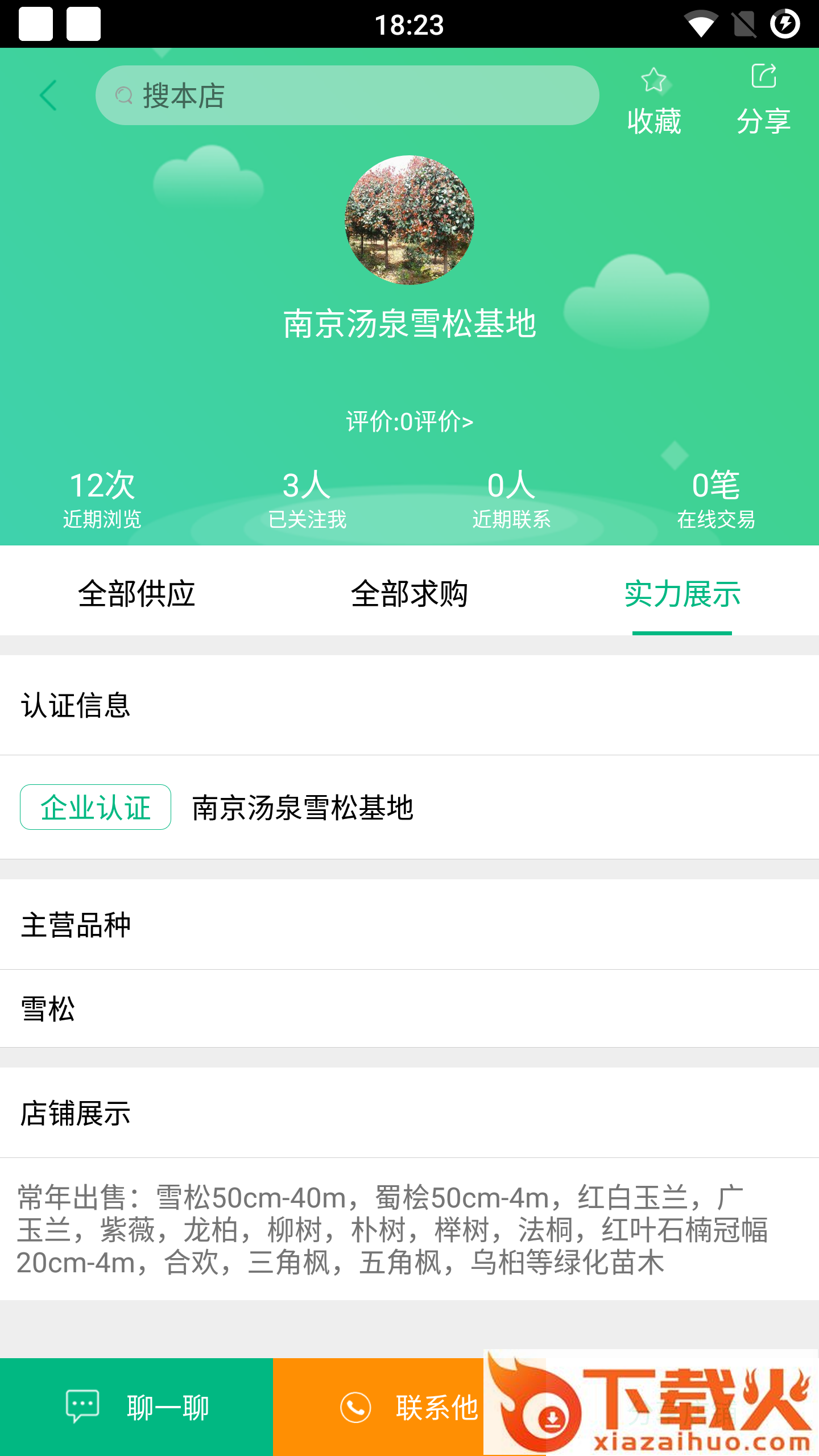819x1456 pixels.
Task: Switch to the 全部供应 tab
Action: click(x=136, y=594)
